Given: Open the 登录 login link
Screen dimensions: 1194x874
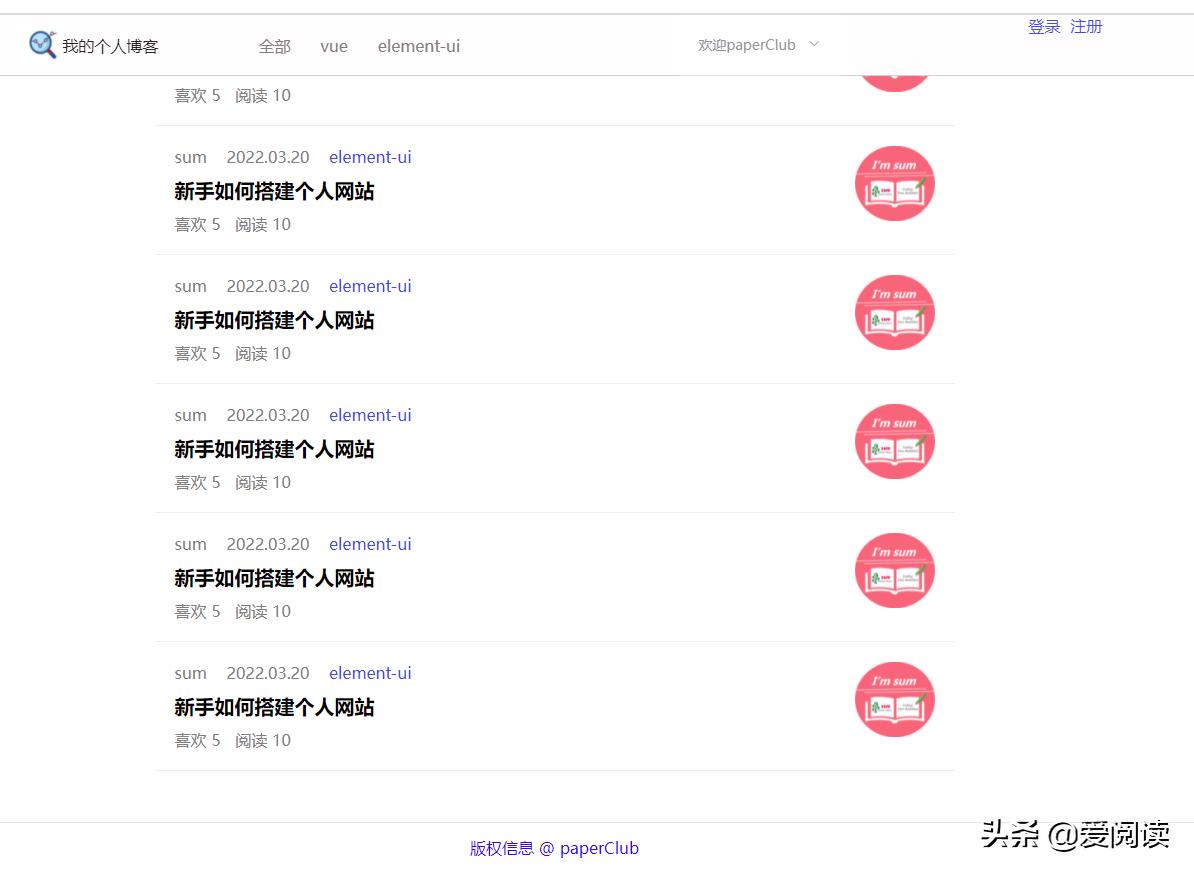Looking at the screenshot, I should click(x=1043, y=27).
